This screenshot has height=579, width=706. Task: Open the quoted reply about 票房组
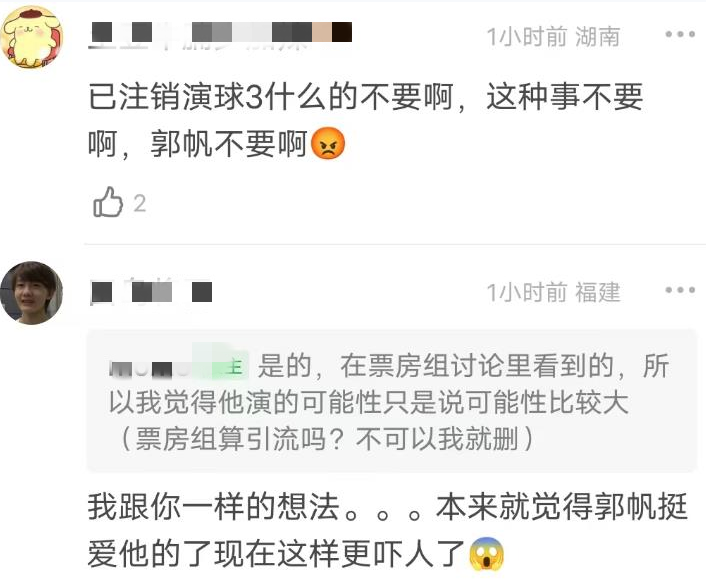click(x=390, y=401)
